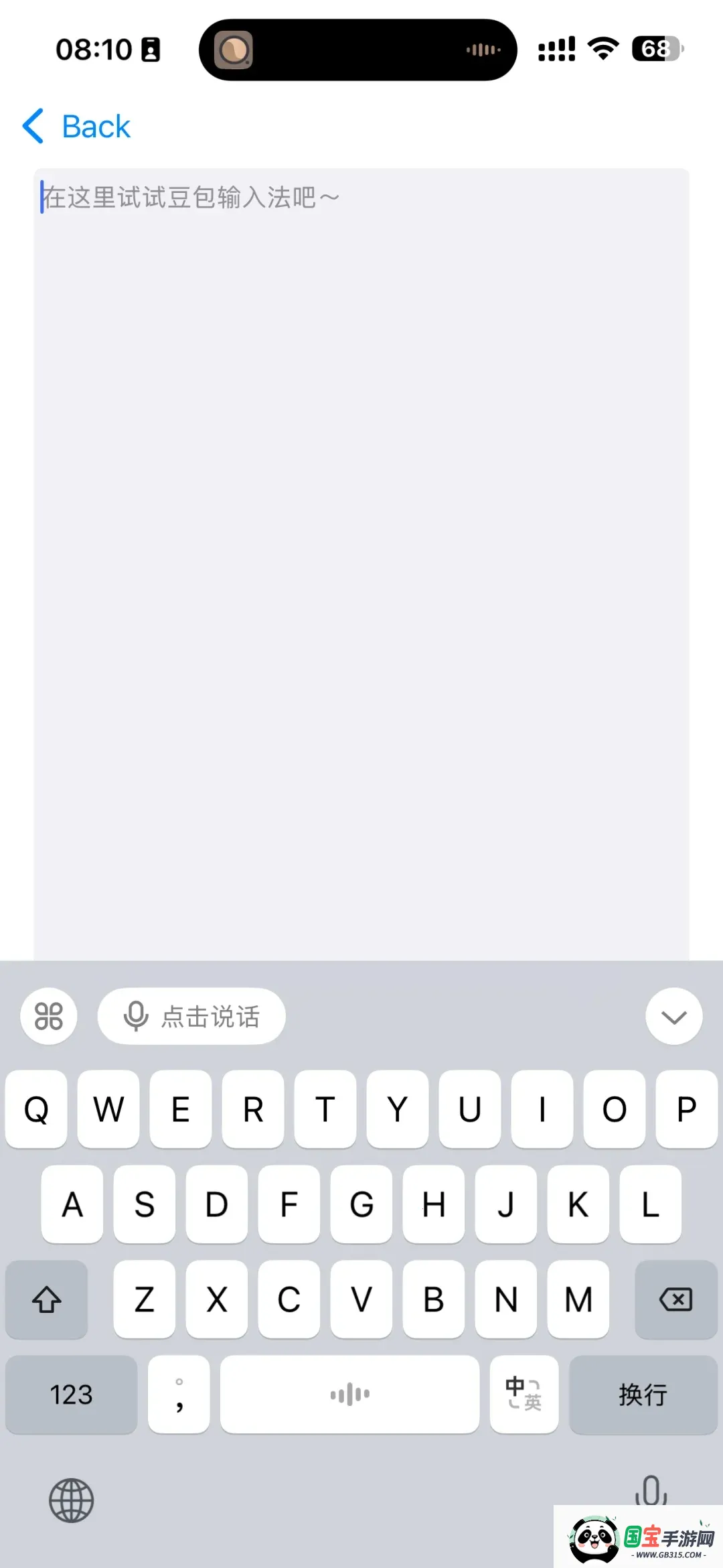Collapse the keyboard with the chevron
Image resolution: width=723 pixels, height=1568 pixels.
(x=673, y=1016)
